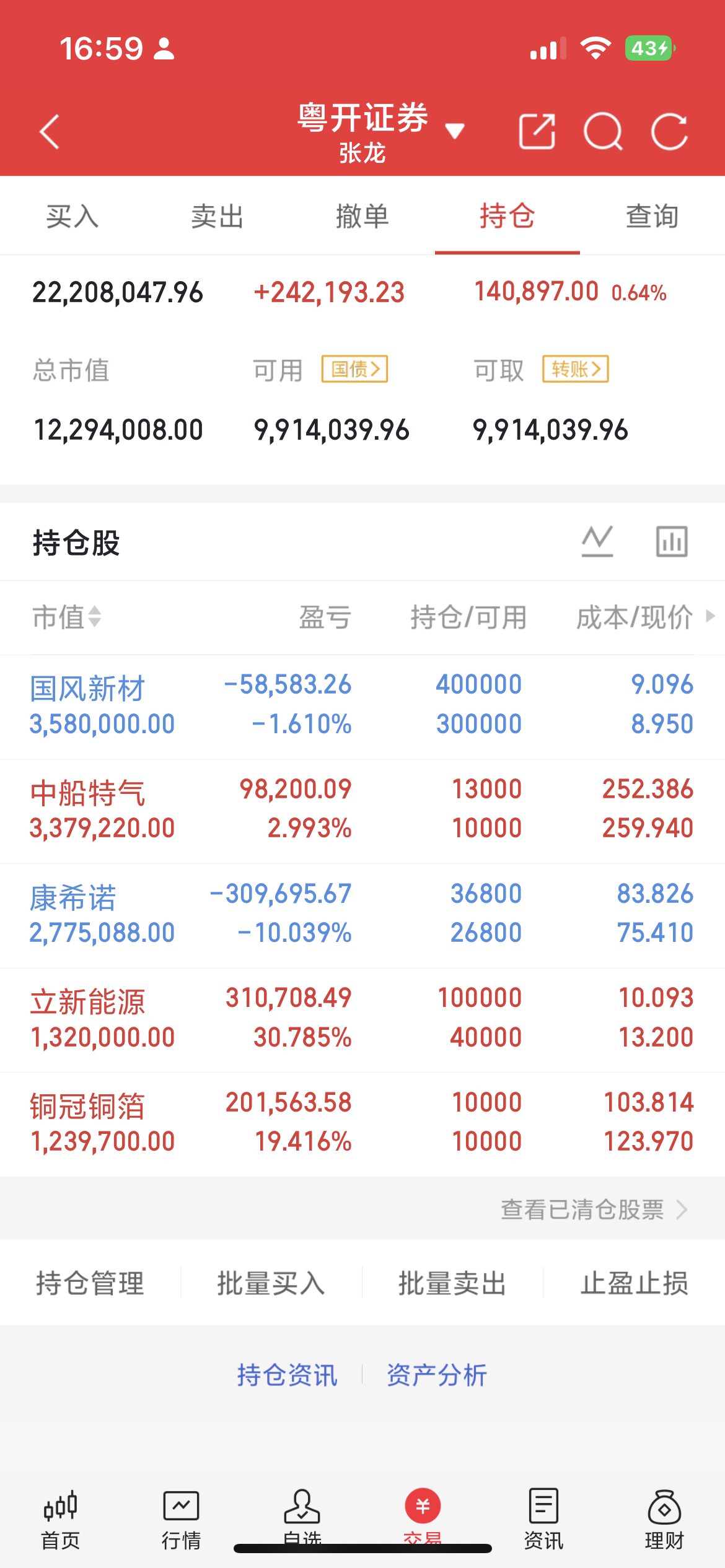Open the 中船特气 holding row
Image resolution: width=725 pixels, height=1568 pixels.
tap(362, 811)
